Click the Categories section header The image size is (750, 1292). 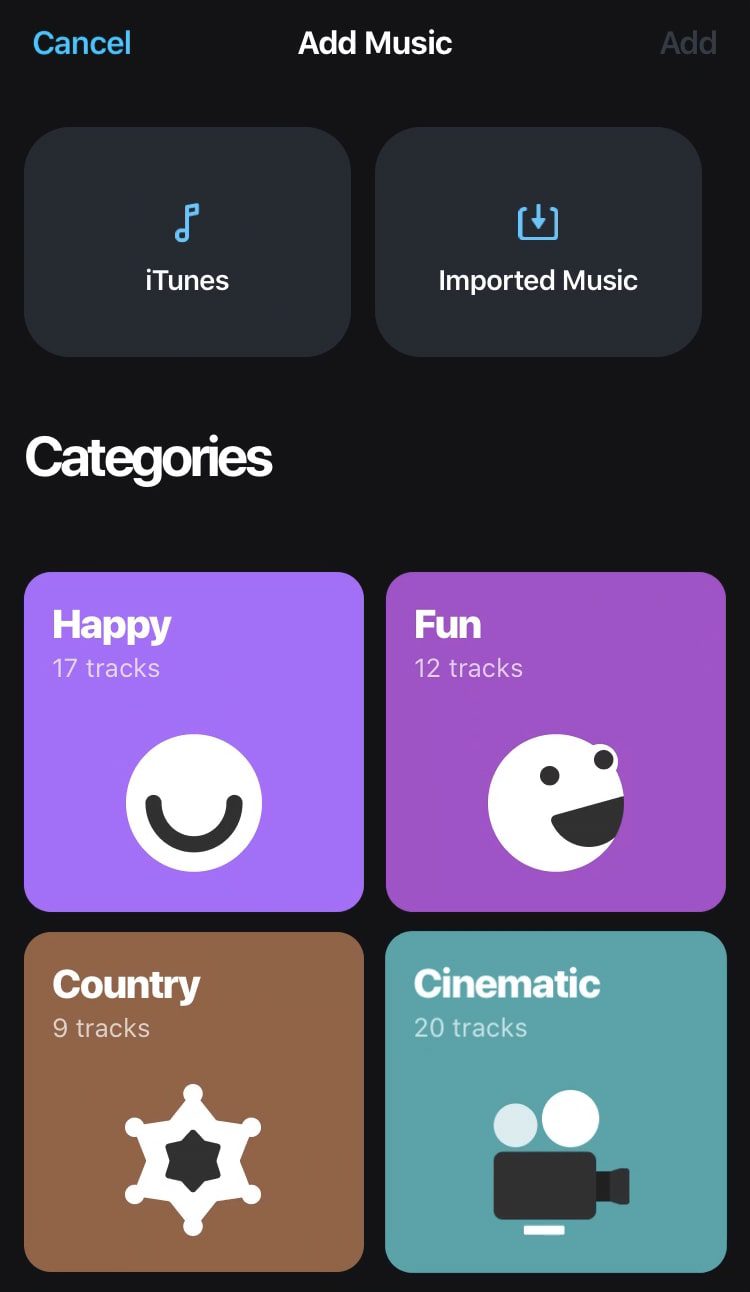[x=148, y=457]
